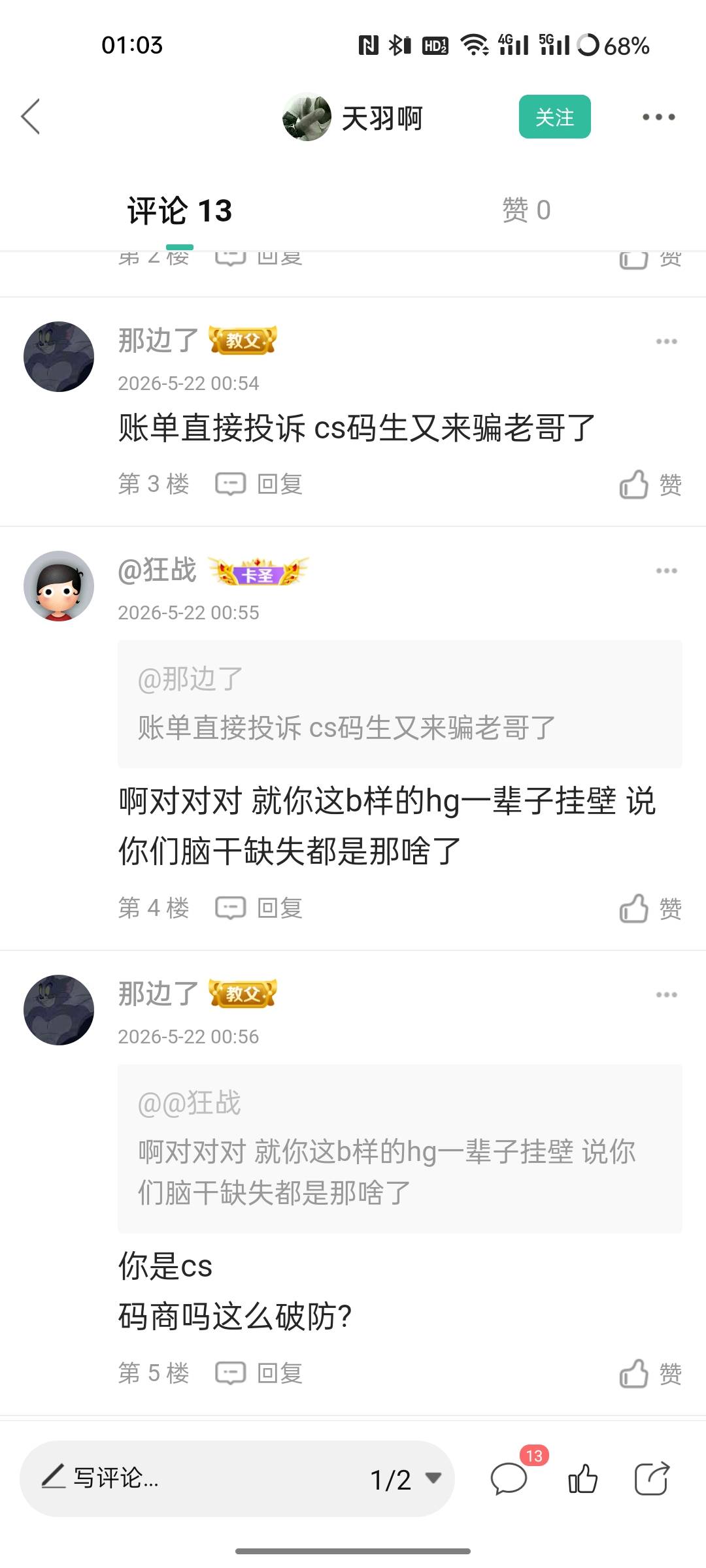Select the 评论 13 tab

(180, 210)
